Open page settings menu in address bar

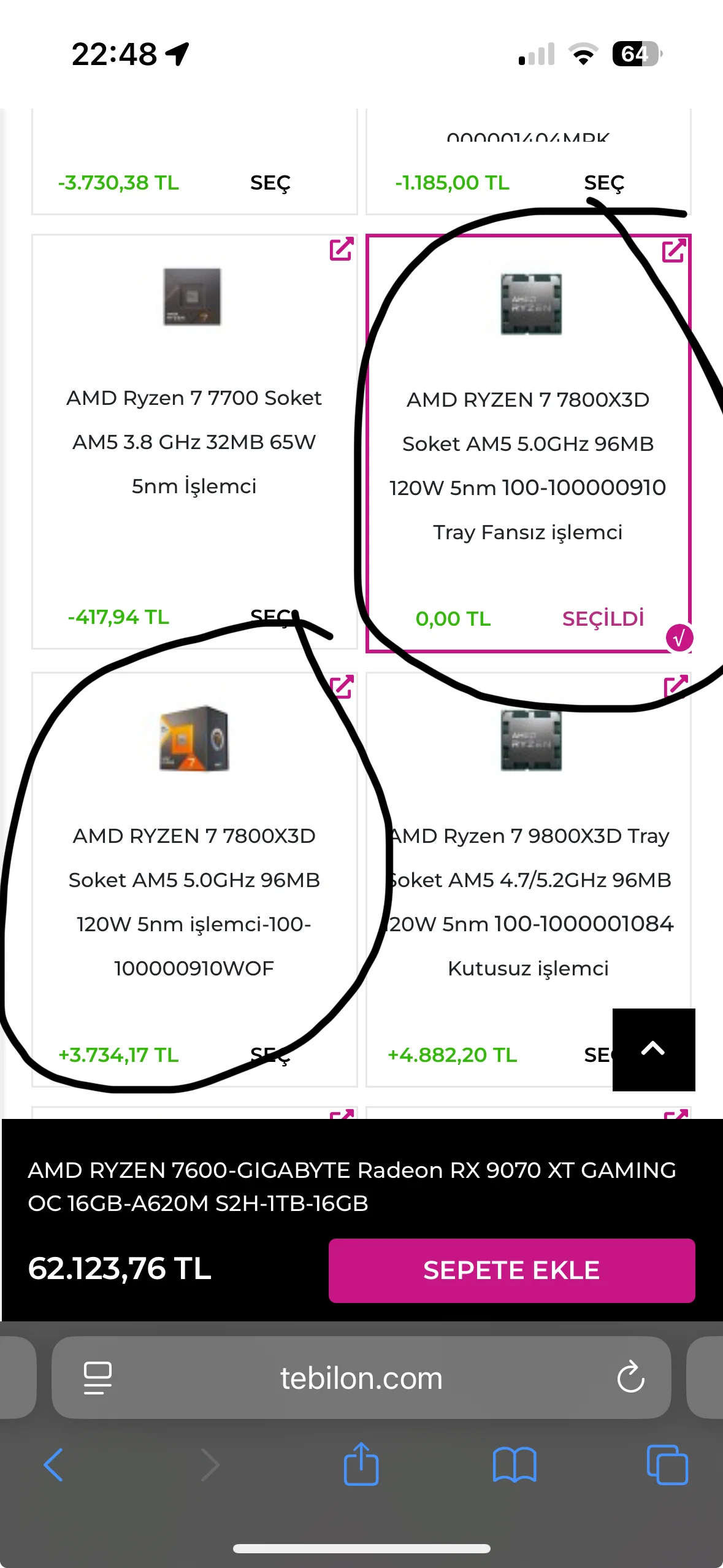click(x=98, y=1378)
